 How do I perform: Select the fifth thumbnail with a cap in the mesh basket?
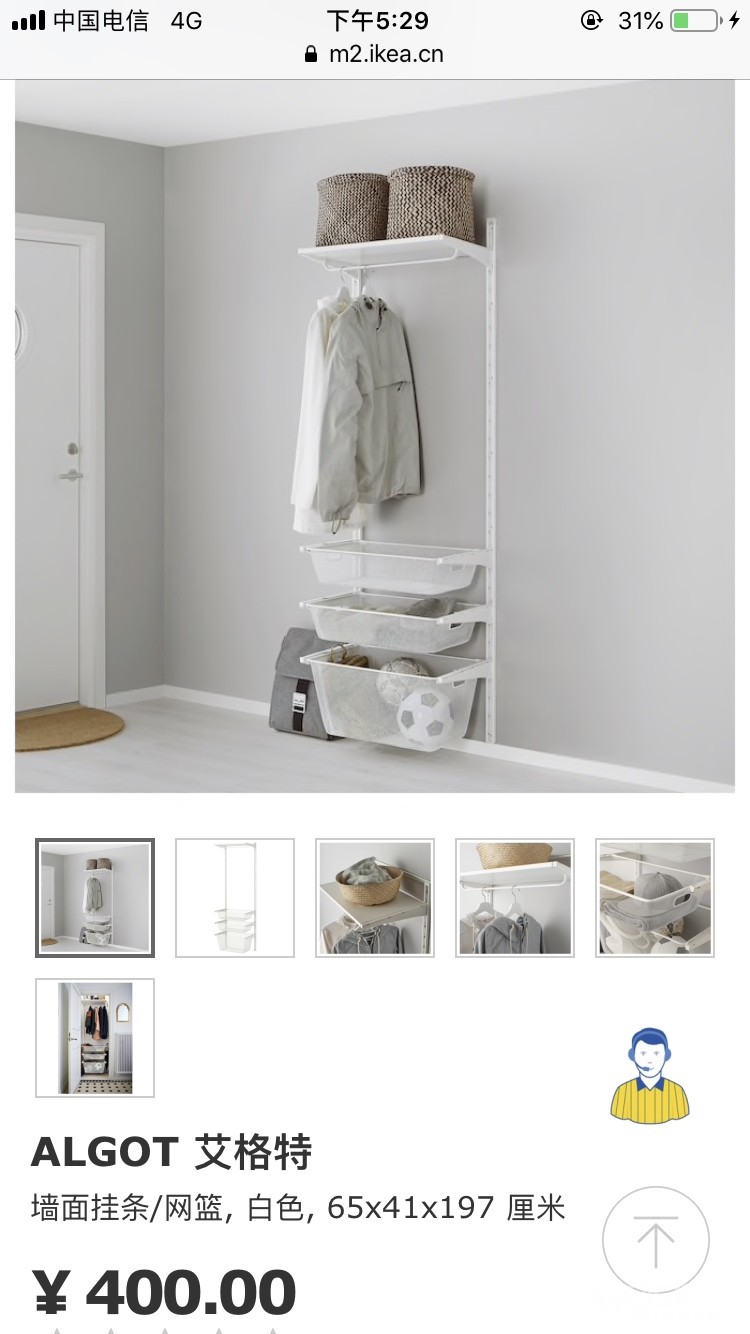coord(655,898)
